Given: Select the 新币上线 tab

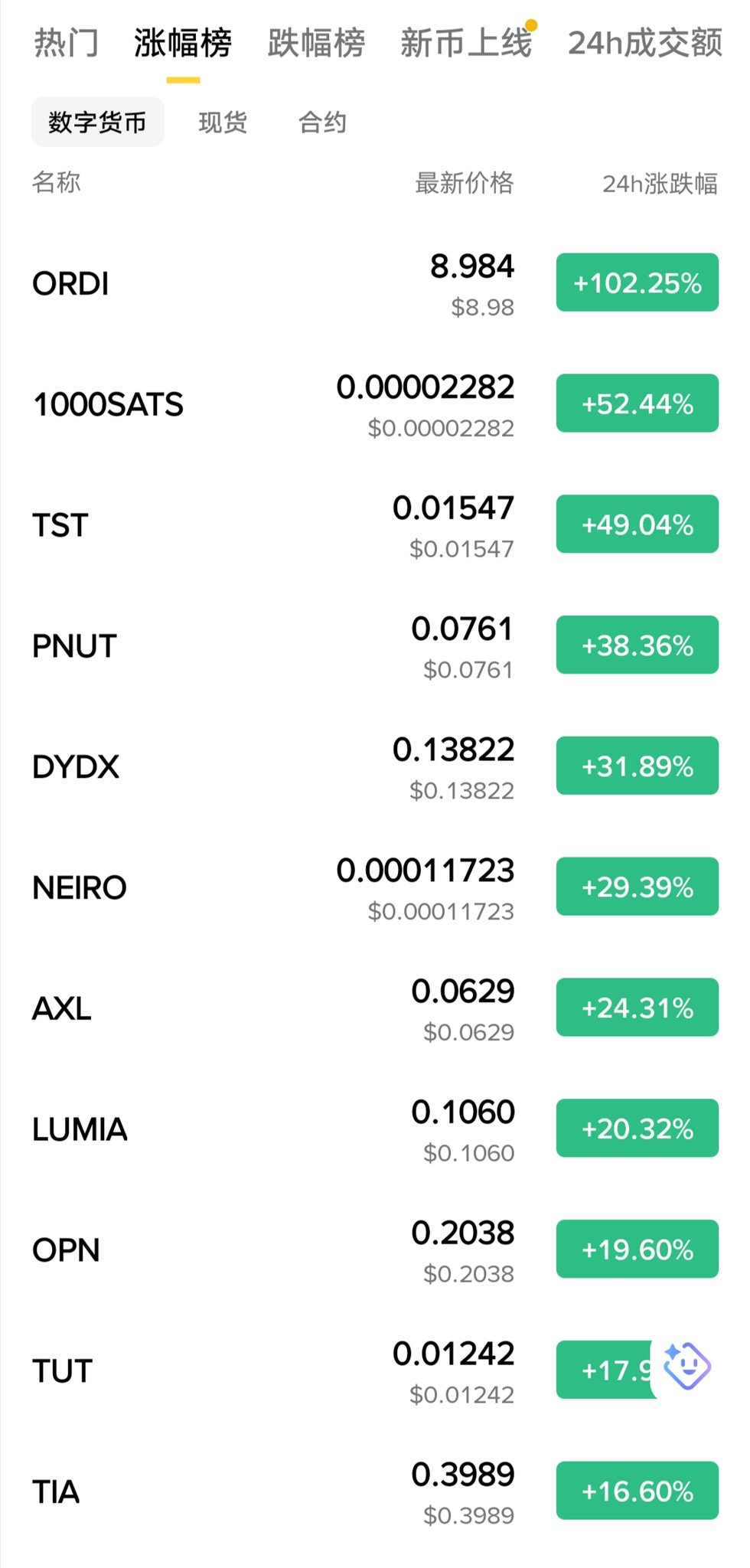Looking at the screenshot, I should pos(465,43).
